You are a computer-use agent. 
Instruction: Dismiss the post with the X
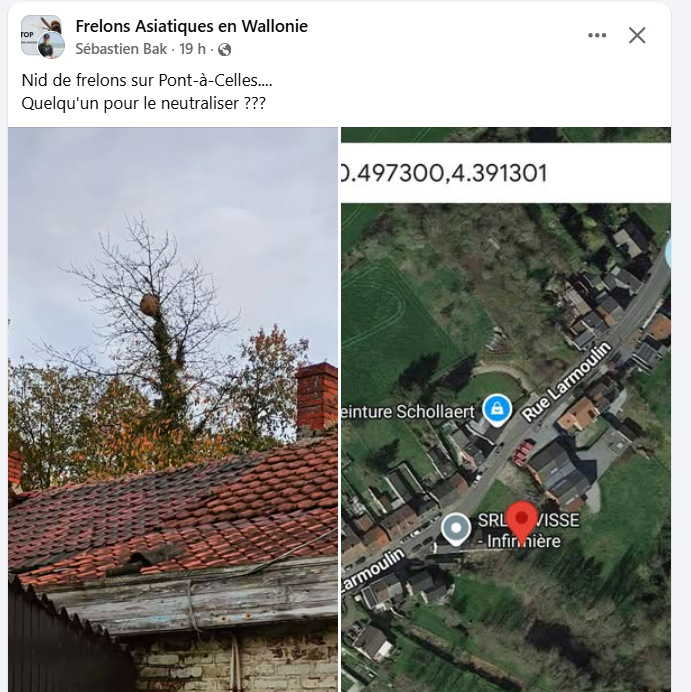[x=637, y=35]
